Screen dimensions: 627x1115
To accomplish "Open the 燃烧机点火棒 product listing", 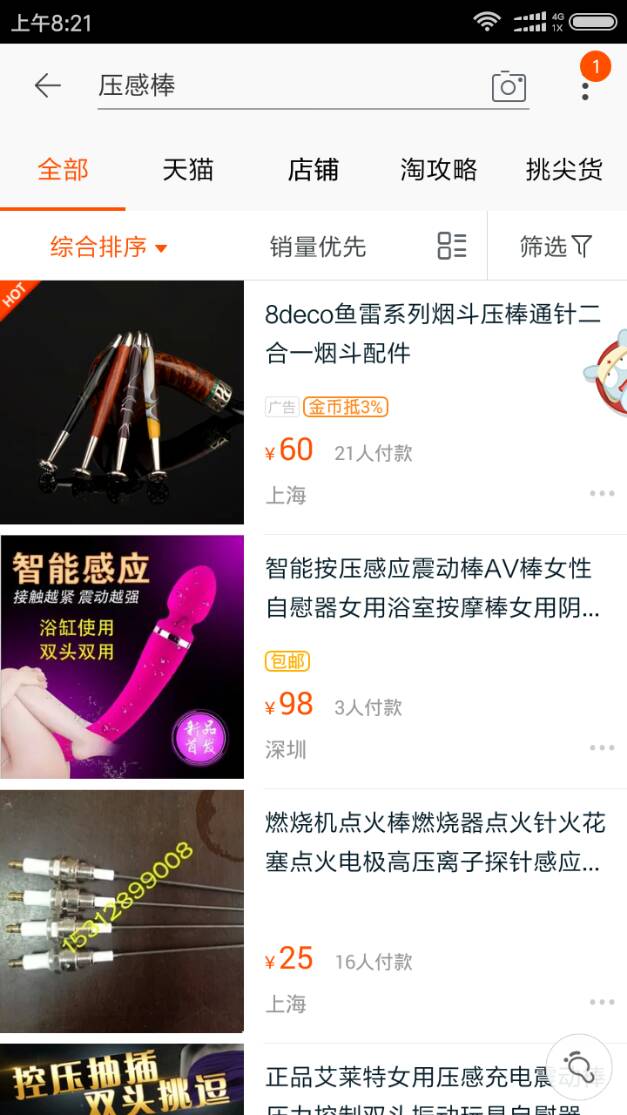I will click(x=432, y=842).
